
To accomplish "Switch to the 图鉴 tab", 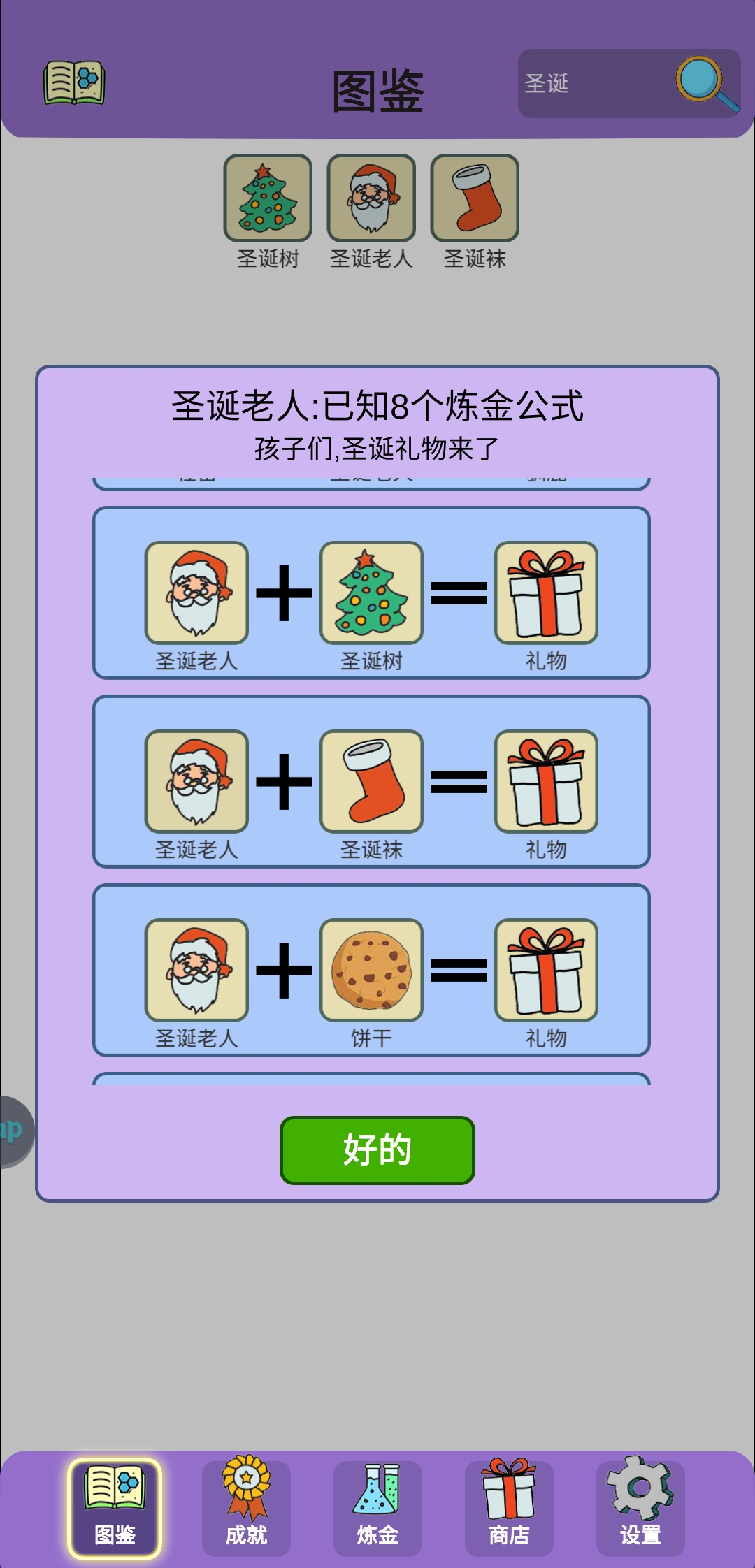I will pyautogui.click(x=115, y=1507).
